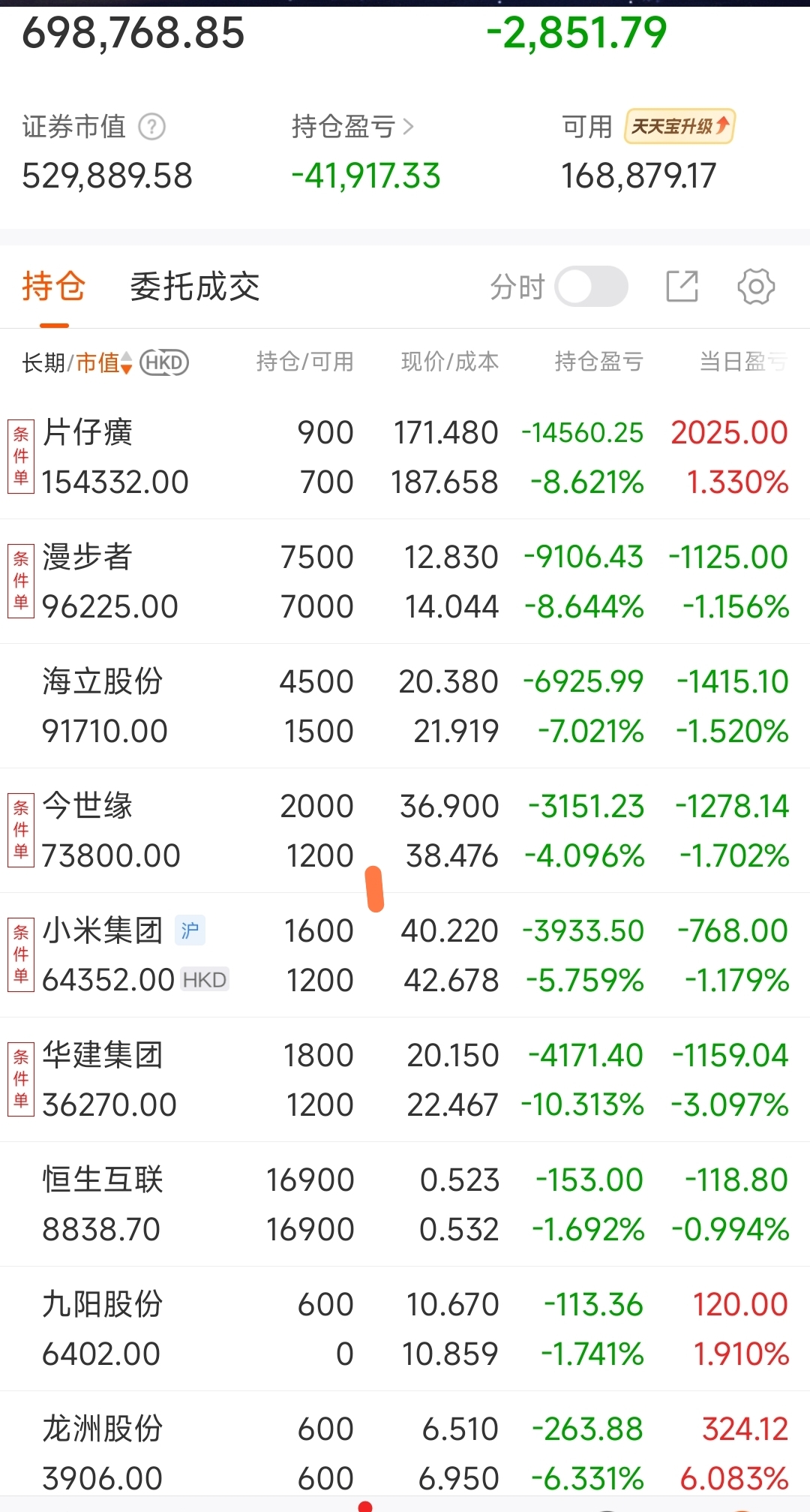Tap the 天天宝升级 badge
The image size is (810, 1512).
click(680, 126)
